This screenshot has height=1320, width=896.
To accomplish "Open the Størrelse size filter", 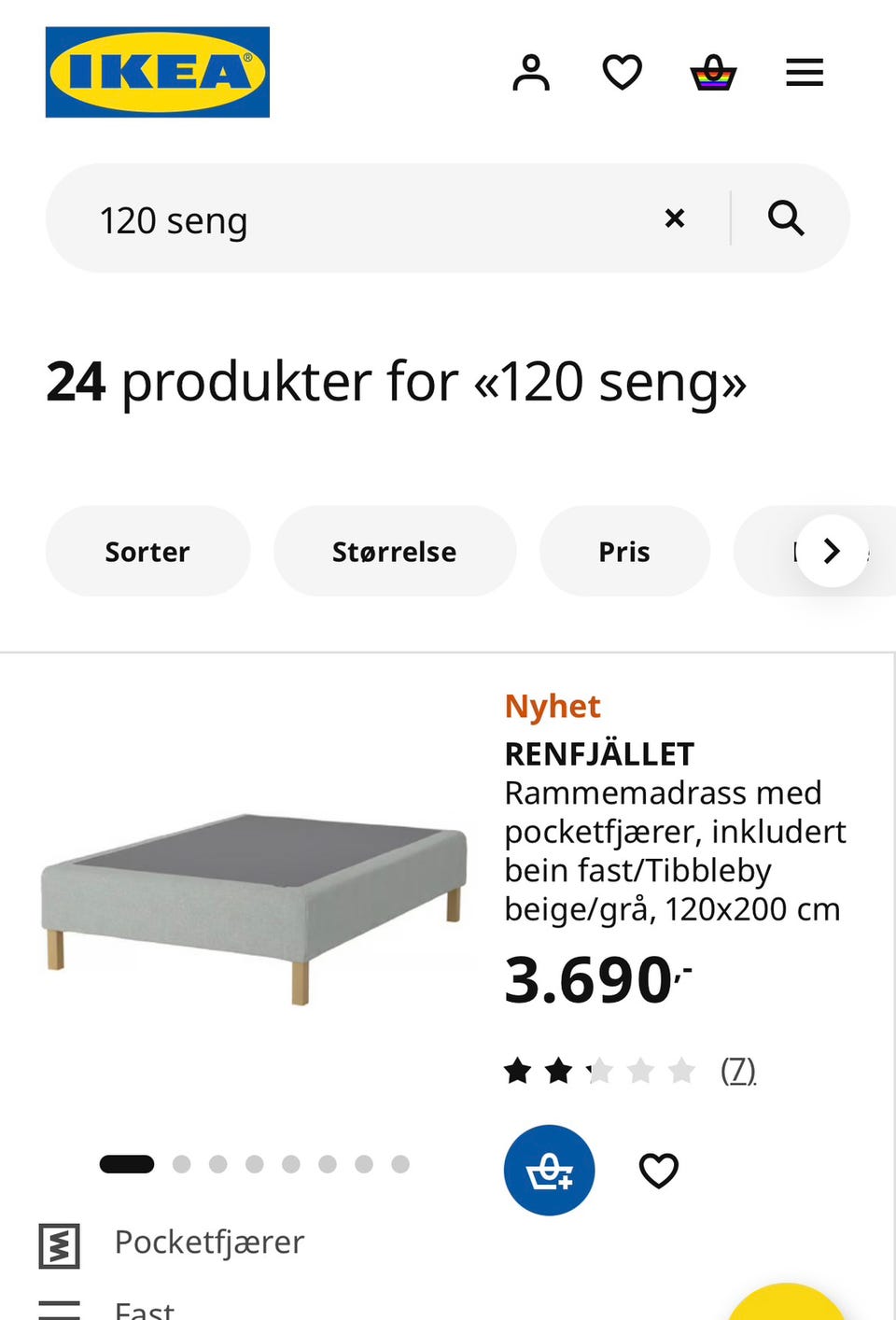I will [x=395, y=551].
